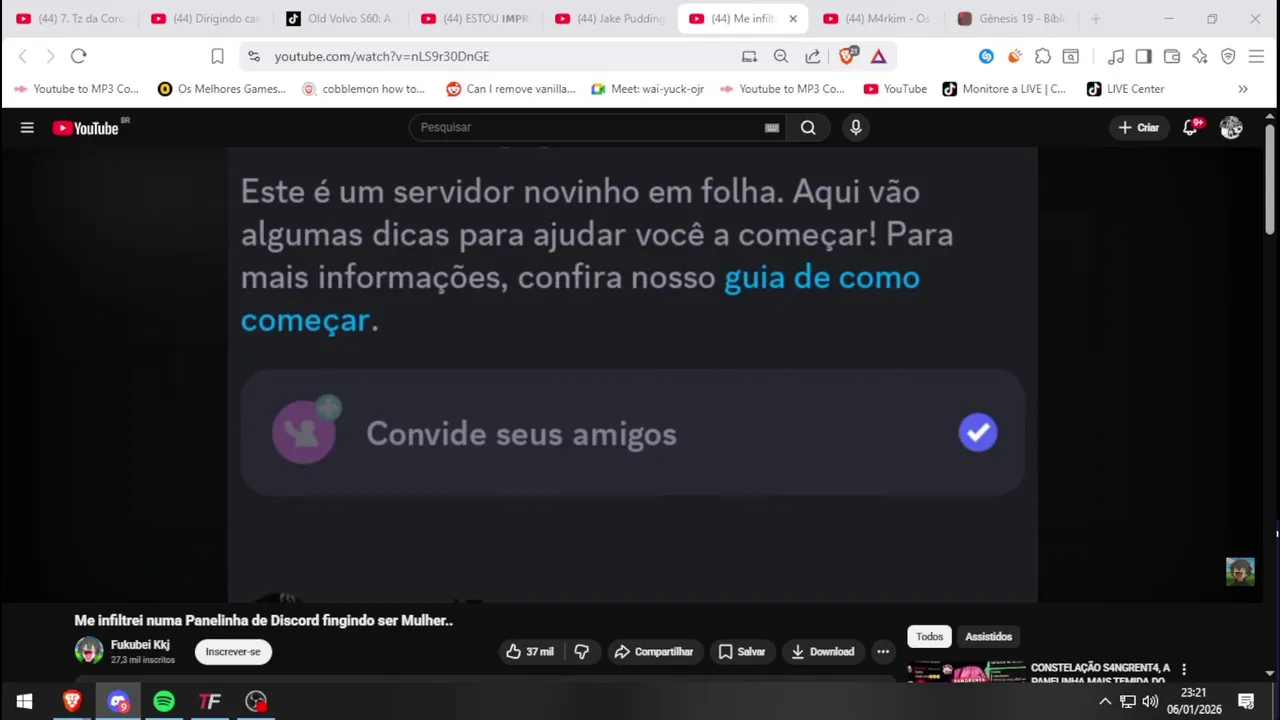Open more actions next to Download
Image resolution: width=1280 pixels, height=720 pixels.
(x=883, y=652)
